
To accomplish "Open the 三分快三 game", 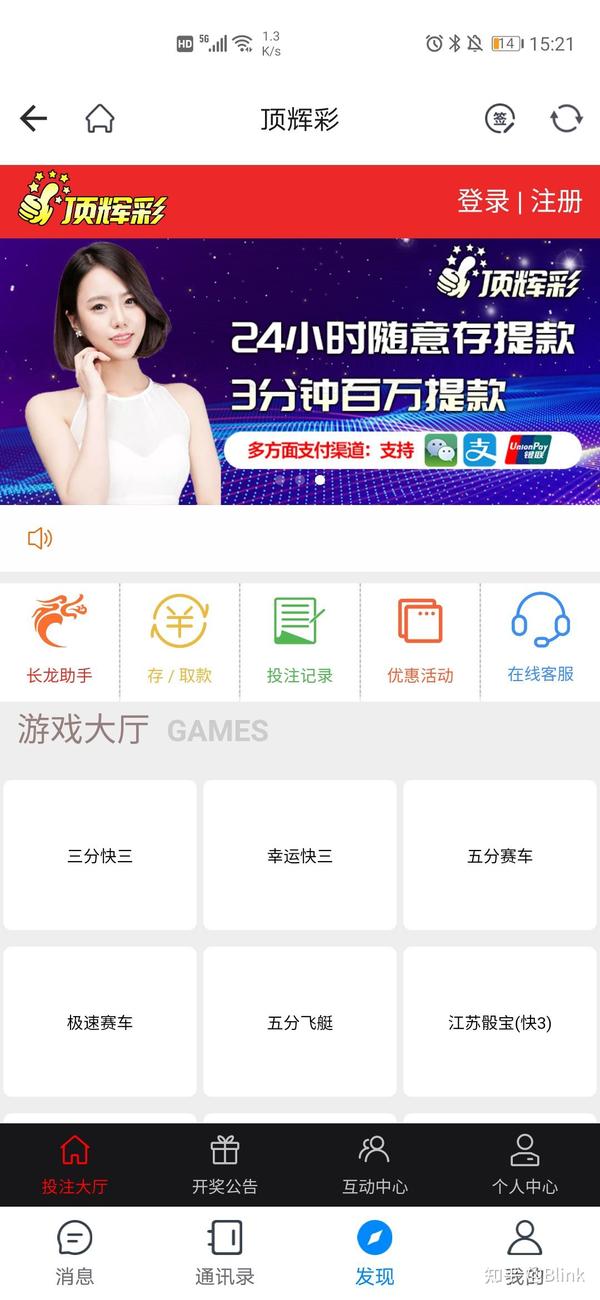I will (x=100, y=856).
